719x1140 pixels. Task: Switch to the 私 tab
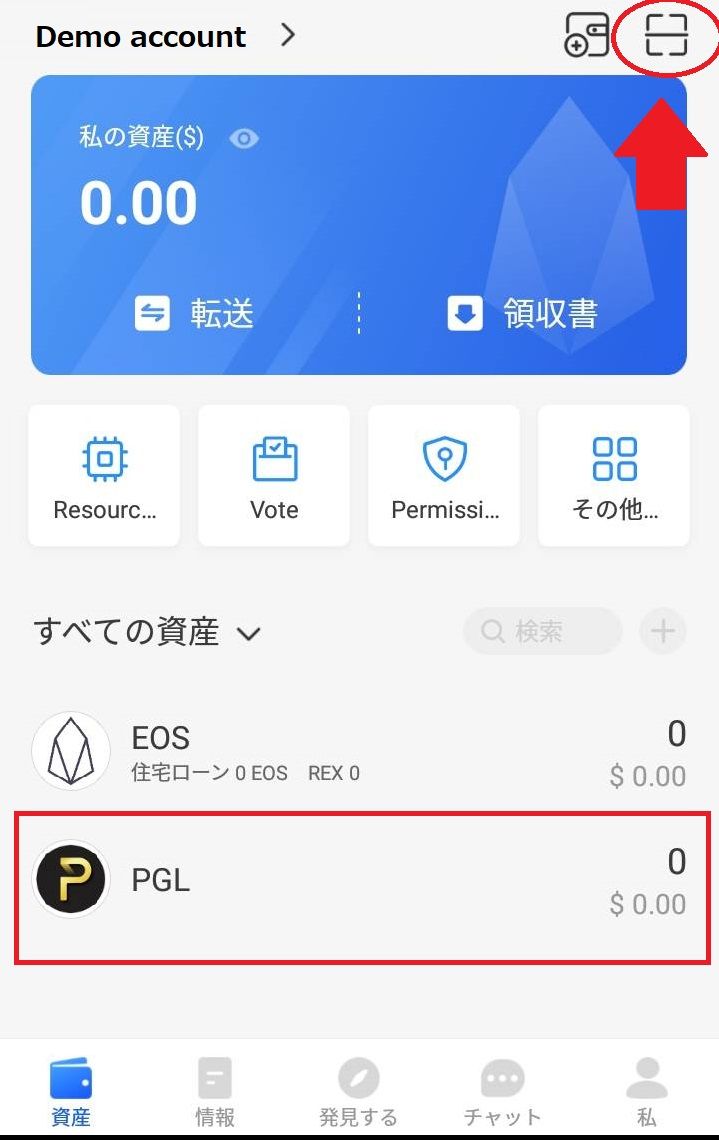pyautogui.click(x=646, y=1090)
